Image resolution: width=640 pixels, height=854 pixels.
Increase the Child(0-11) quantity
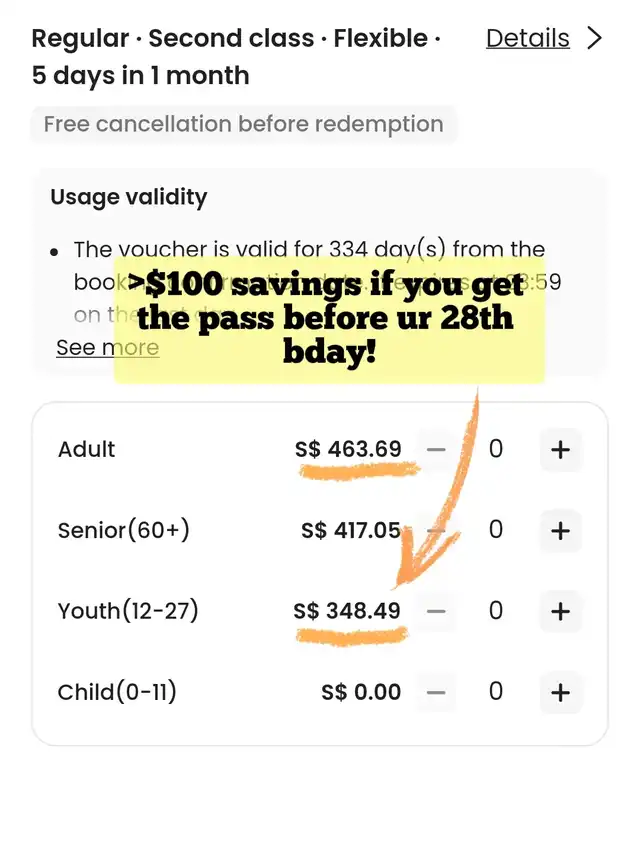tap(560, 692)
